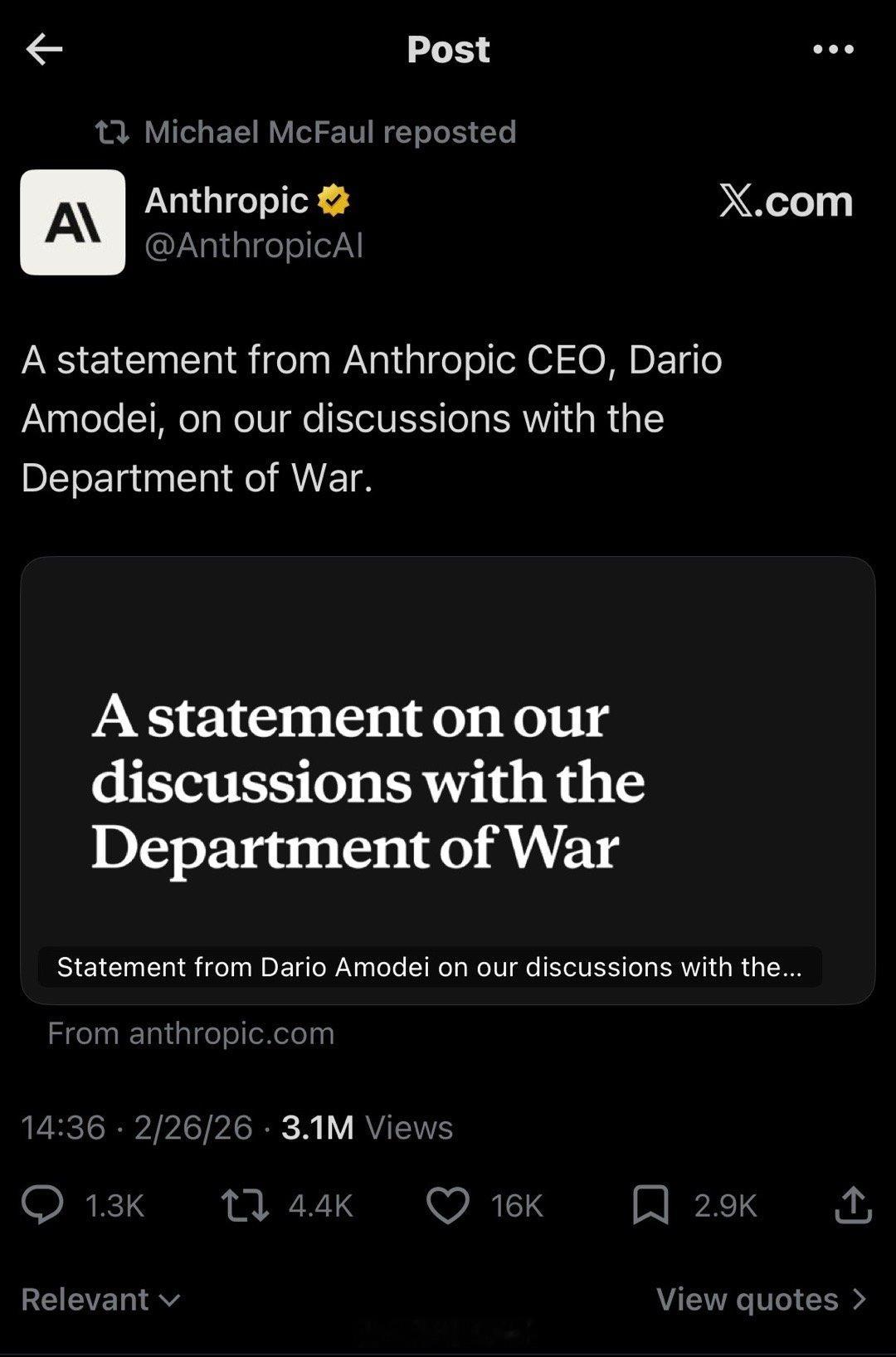The height and width of the screenshot is (1357, 896).
Task: Open the Relevant replies sort dropdown
Action: [x=100, y=1299]
